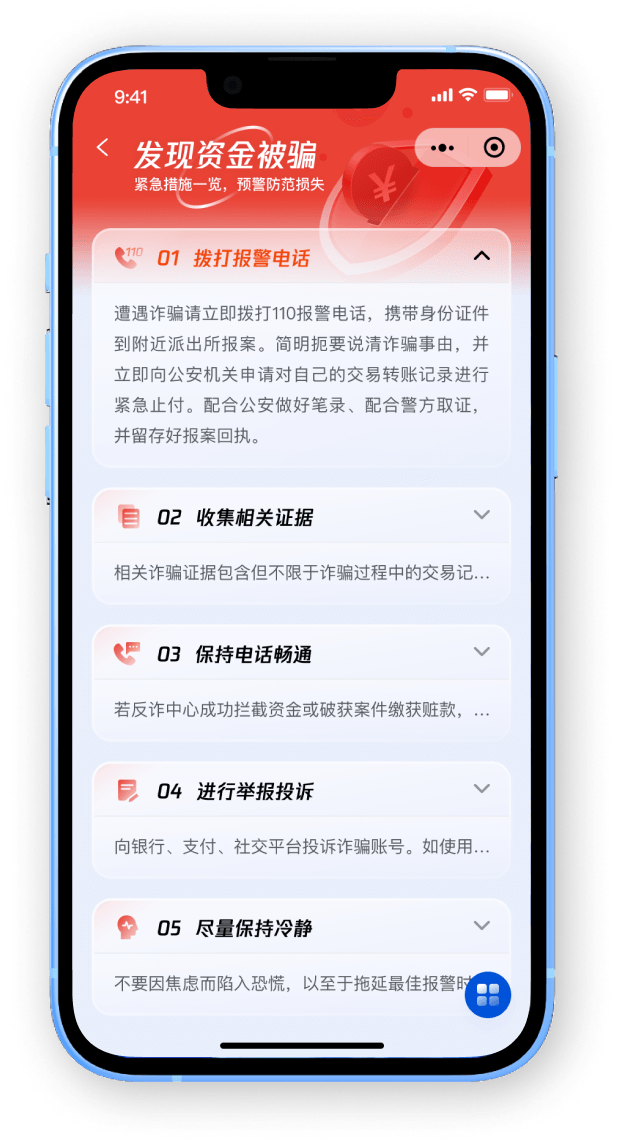Close the mini program with the circle icon
The image size is (620, 1144).
(493, 148)
